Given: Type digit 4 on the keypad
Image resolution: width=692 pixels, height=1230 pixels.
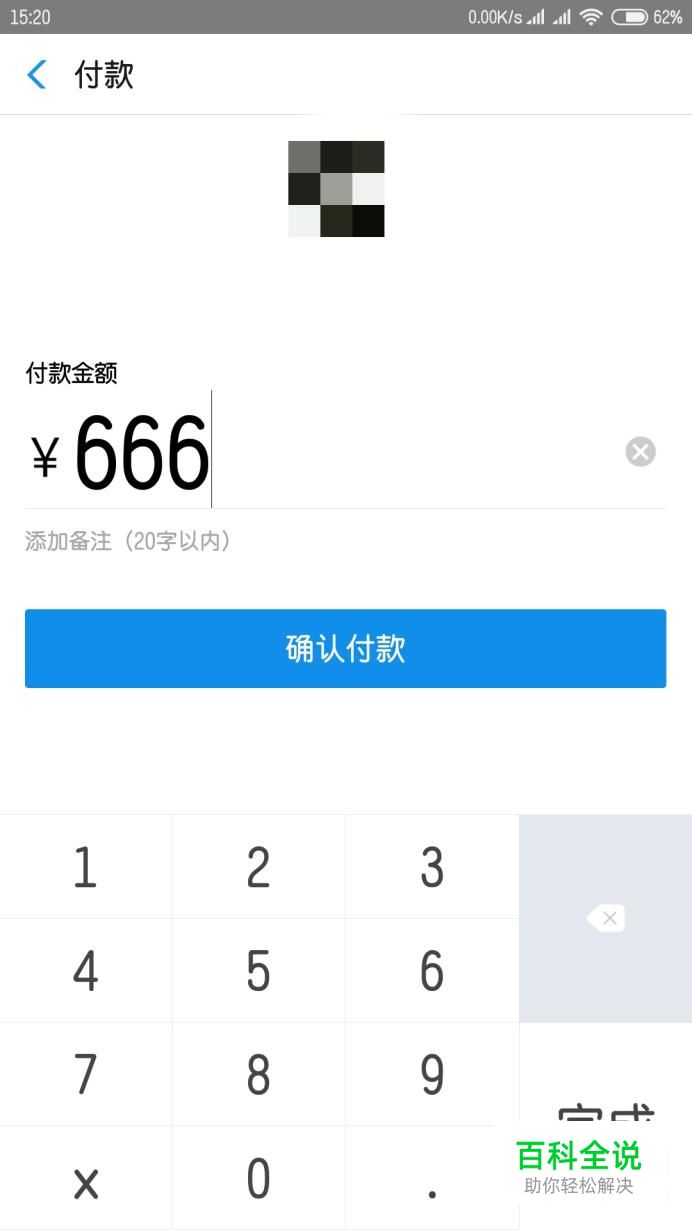Looking at the screenshot, I should pyautogui.click(x=86, y=971).
